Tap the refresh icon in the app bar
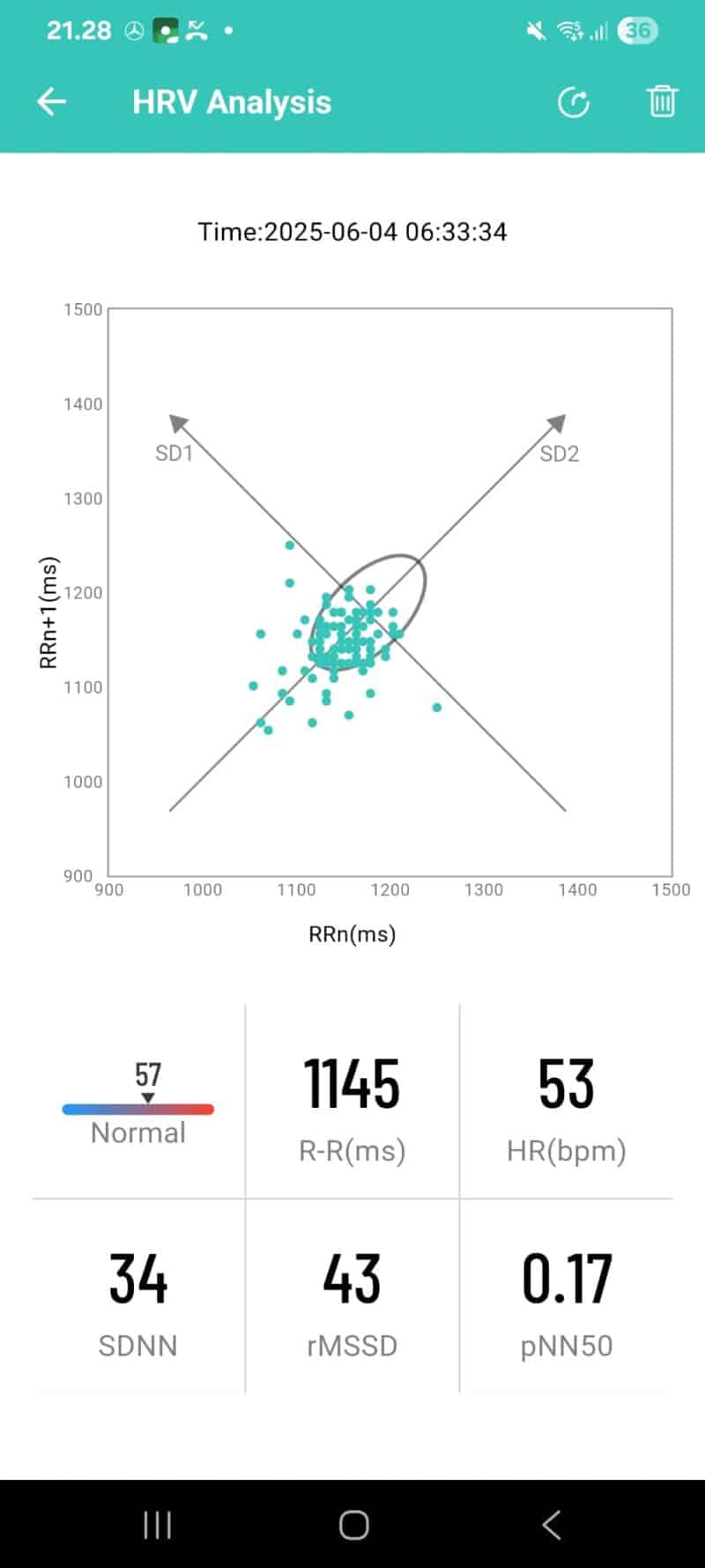 [x=574, y=102]
